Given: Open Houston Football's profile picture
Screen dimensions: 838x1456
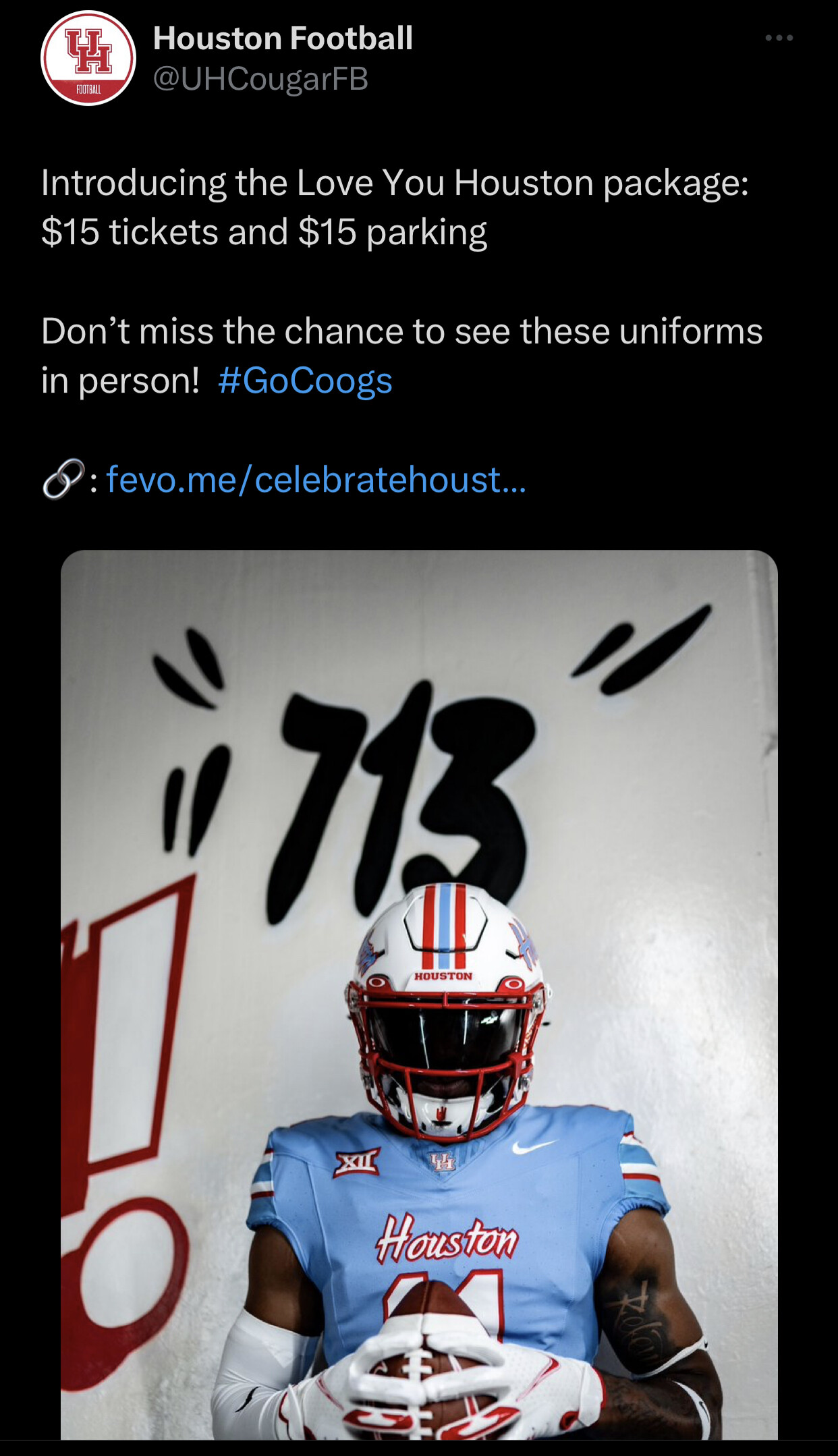Looking at the screenshot, I should [88, 58].
